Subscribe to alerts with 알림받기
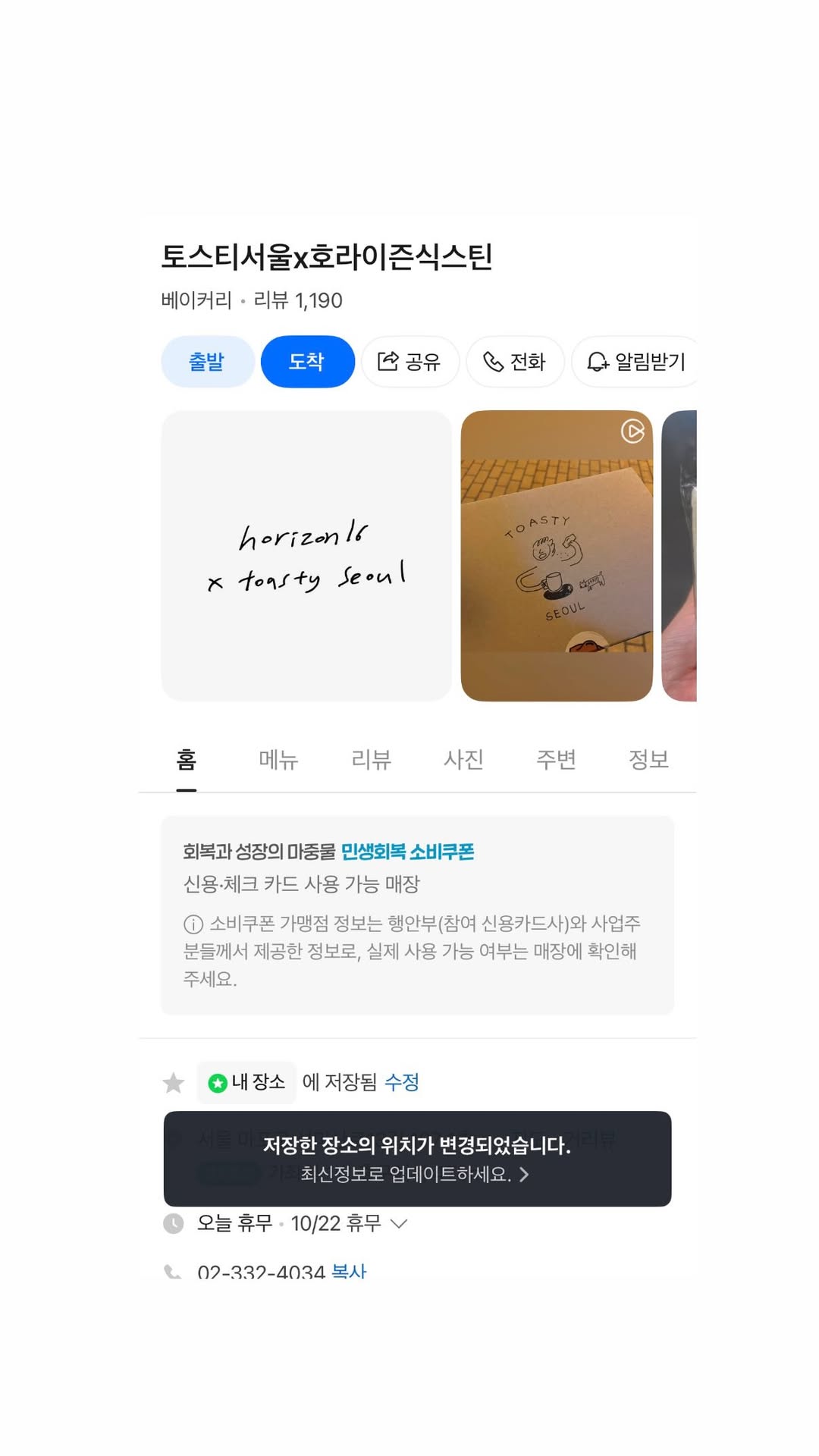Viewport: 819px width, 1456px height. [635, 362]
